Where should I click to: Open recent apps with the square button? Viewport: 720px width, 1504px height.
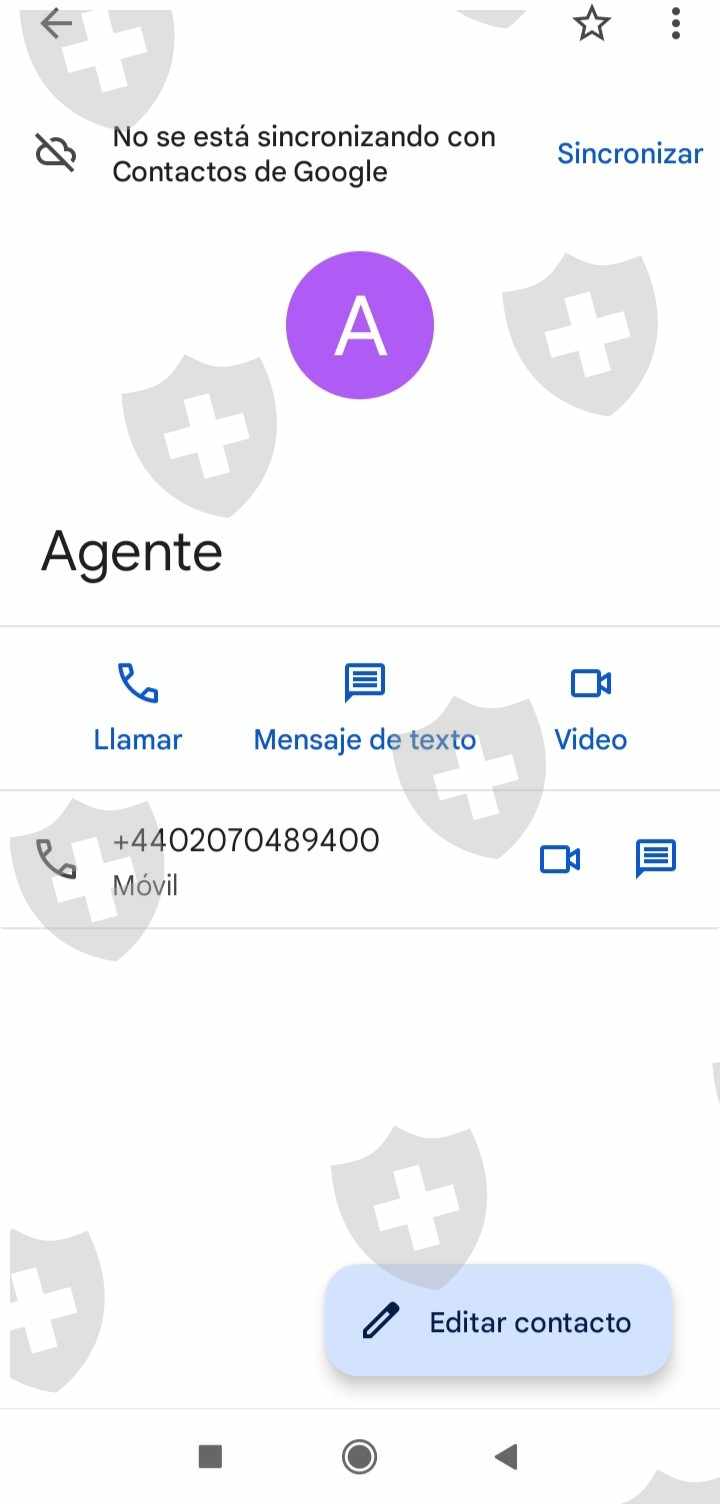(210, 1456)
